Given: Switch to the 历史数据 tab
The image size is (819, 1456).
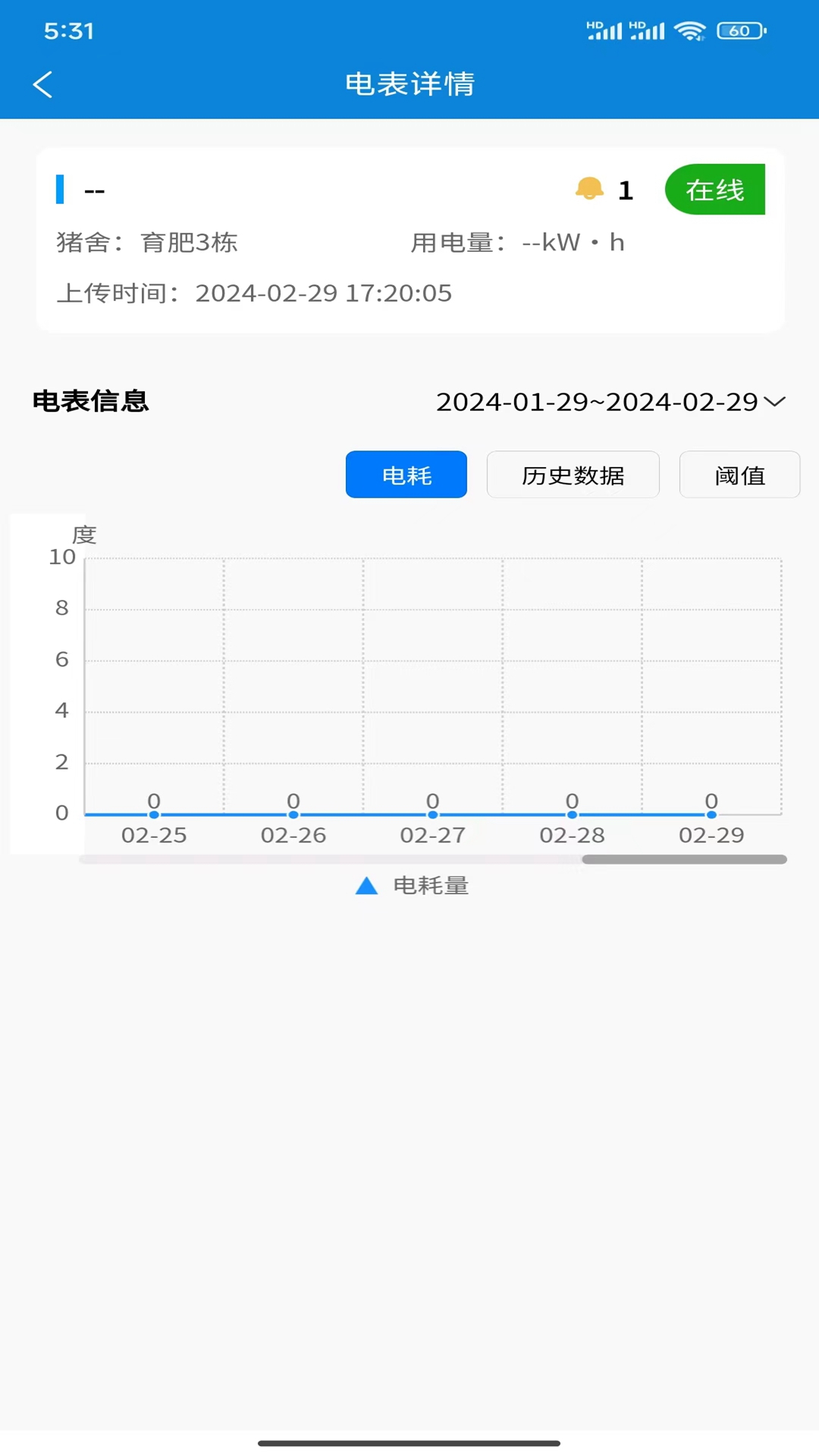Looking at the screenshot, I should pyautogui.click(x=573, y=475).
